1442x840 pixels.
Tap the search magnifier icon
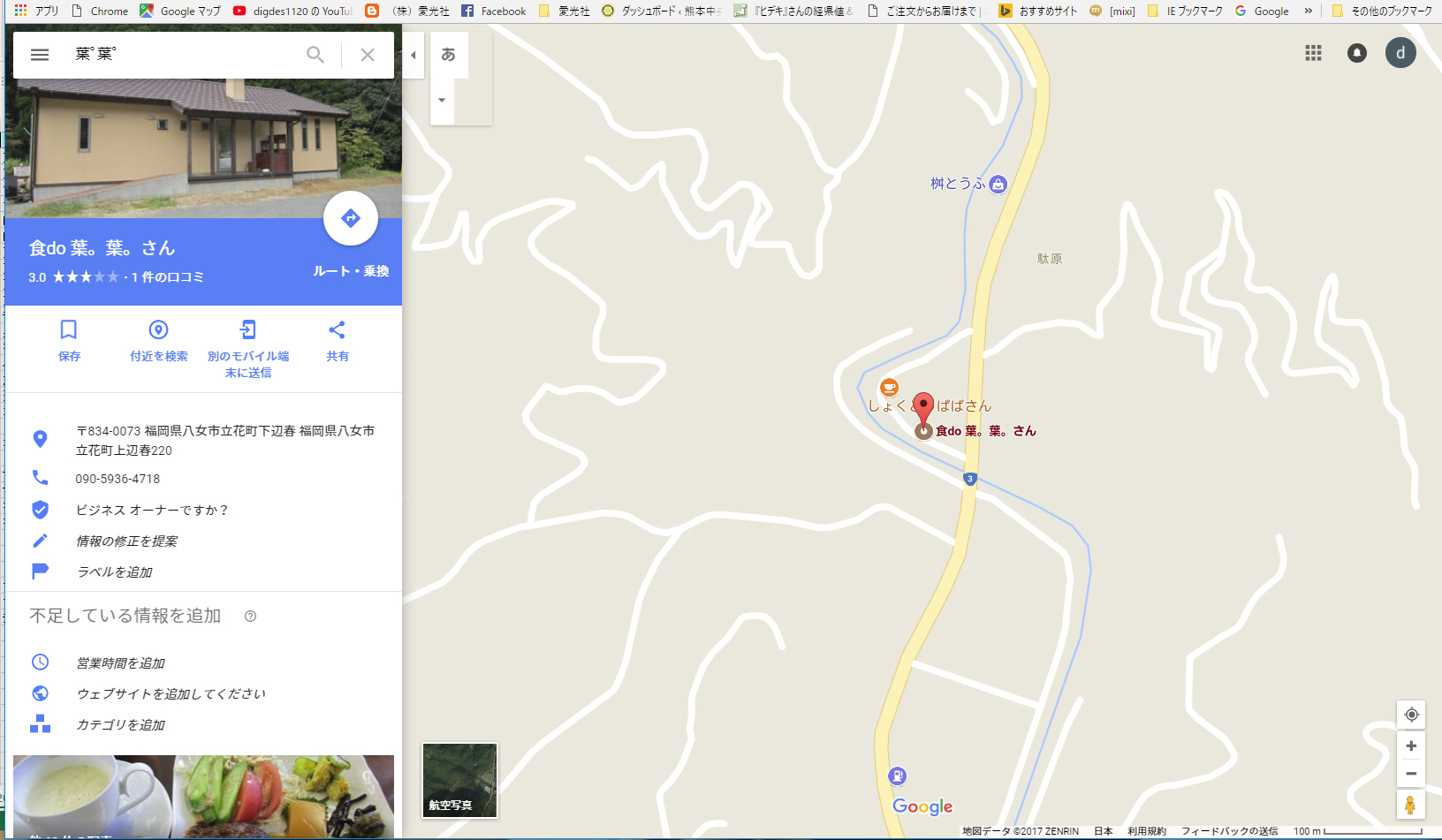coord(315,55)
